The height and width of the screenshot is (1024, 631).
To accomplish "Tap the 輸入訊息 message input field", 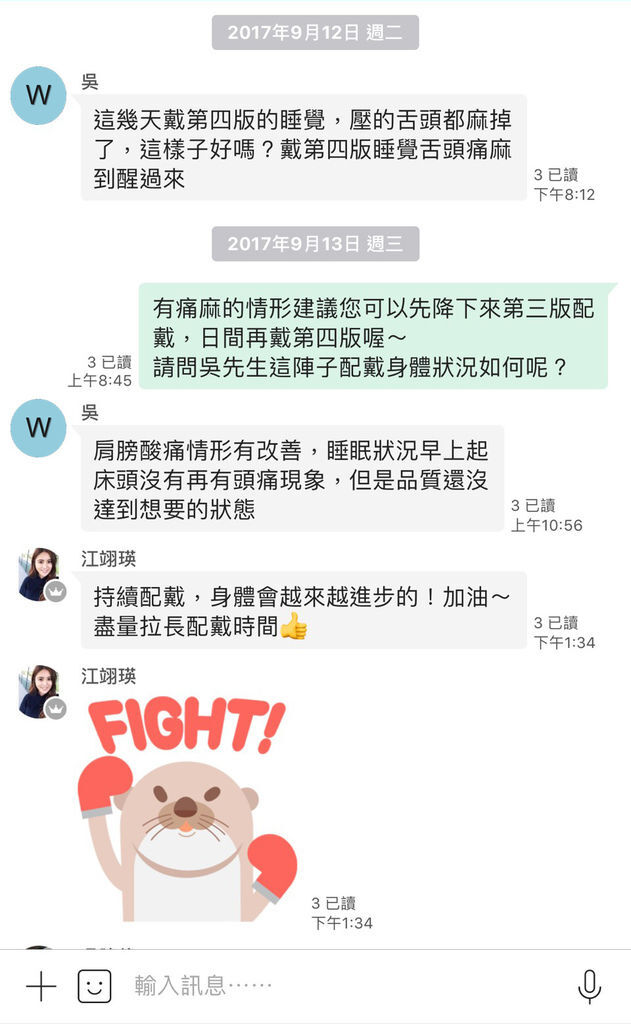I will pyautogui.click(x=340, y=987).
